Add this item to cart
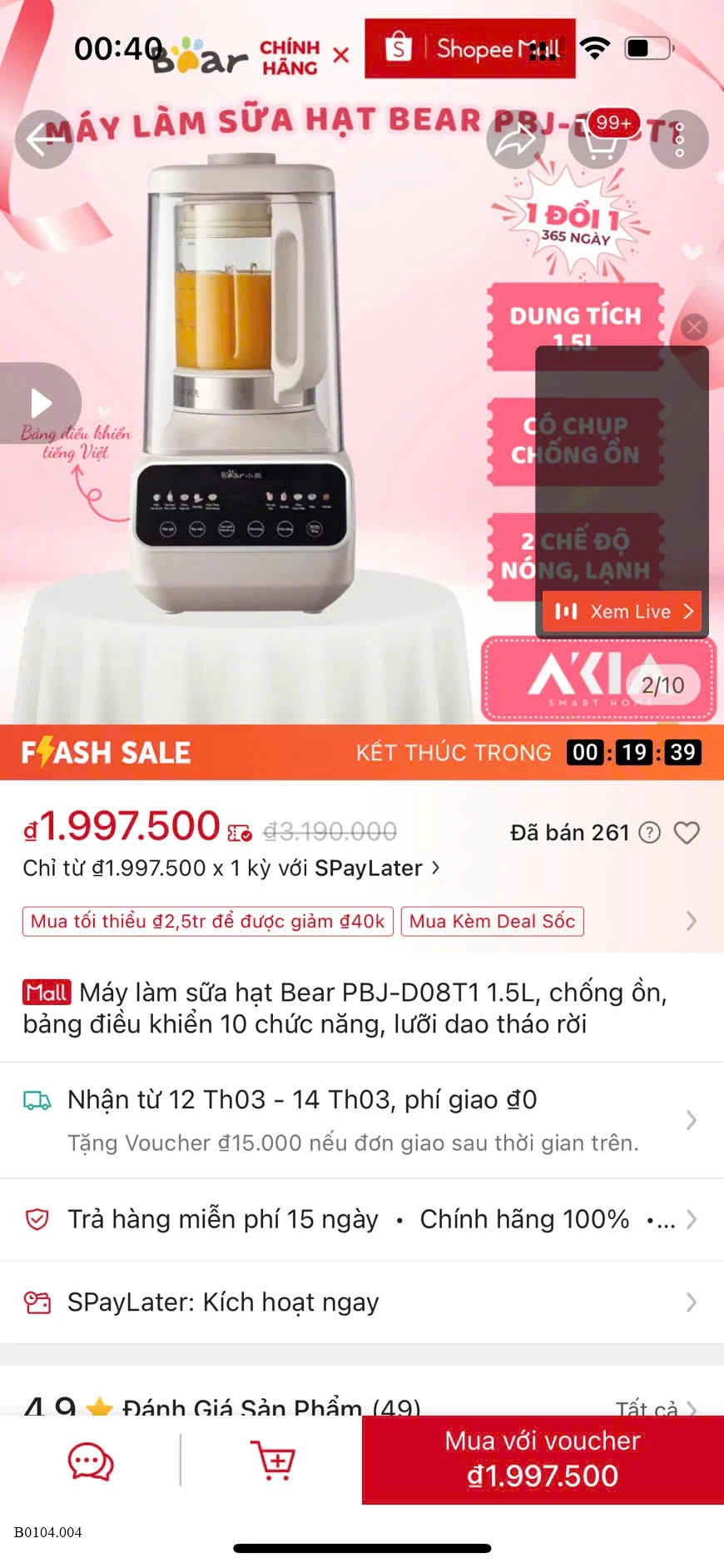 pyautogui.click(x=273, y=1461)
